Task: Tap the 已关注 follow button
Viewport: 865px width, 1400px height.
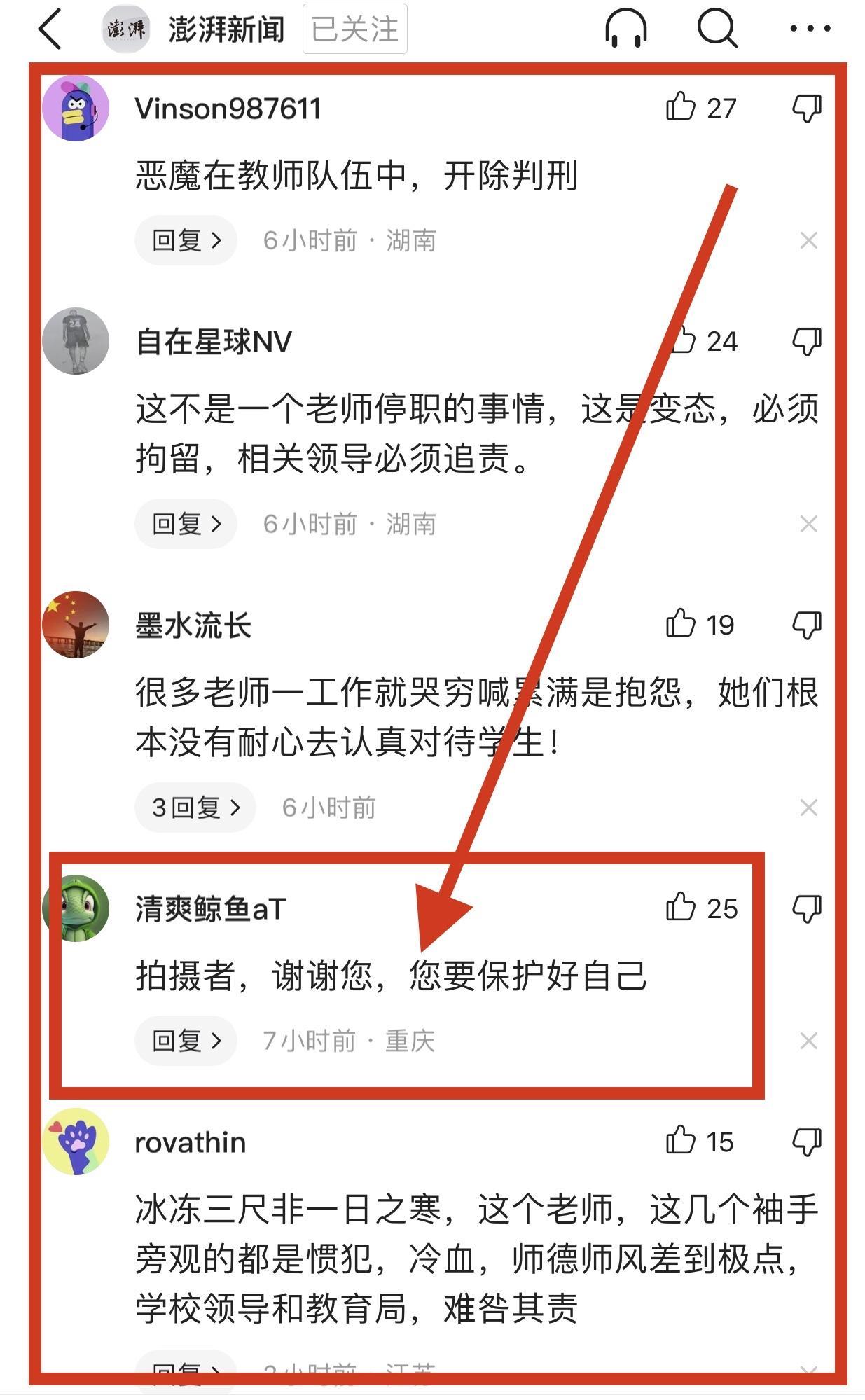Action: (x=354, y=29)
